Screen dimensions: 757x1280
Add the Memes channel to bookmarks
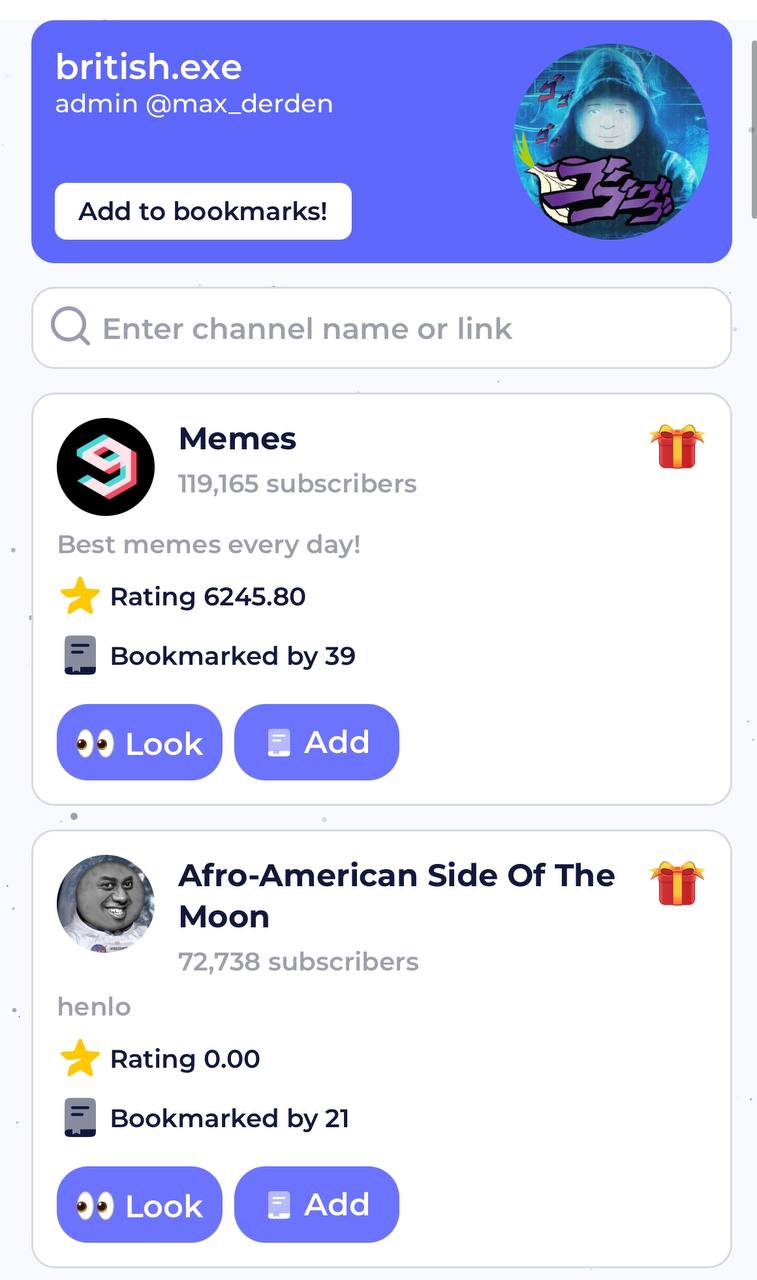click(316, 742)
